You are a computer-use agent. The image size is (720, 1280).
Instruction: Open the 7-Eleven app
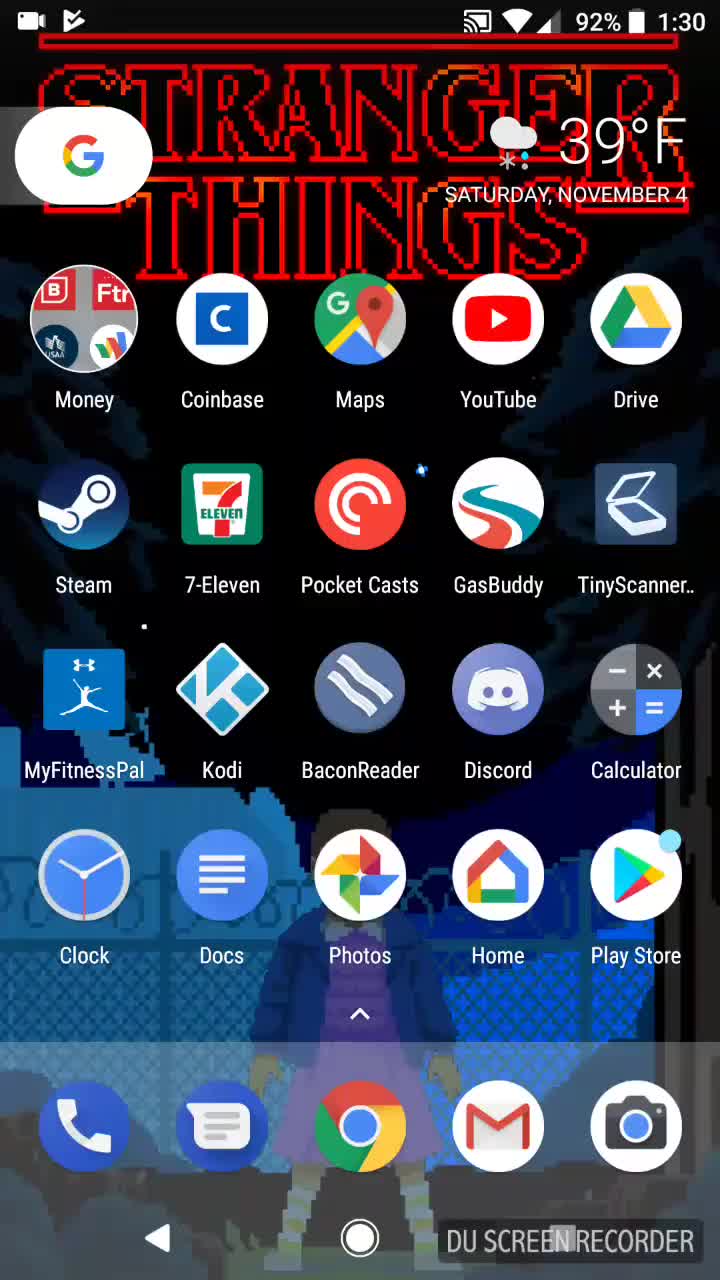pyautogui.click(x=222, y=505)
